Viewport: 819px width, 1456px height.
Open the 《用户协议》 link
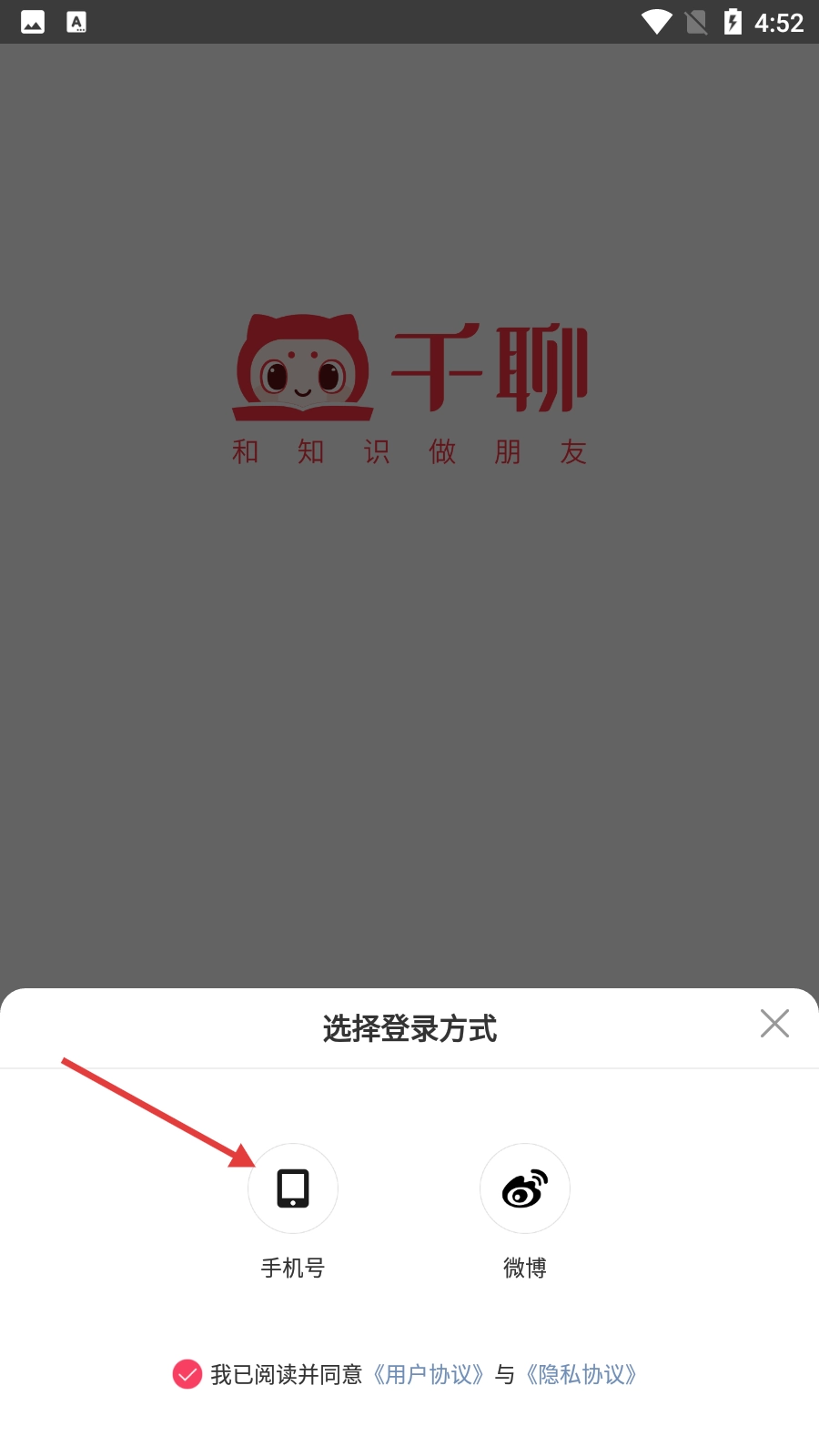429,1374
